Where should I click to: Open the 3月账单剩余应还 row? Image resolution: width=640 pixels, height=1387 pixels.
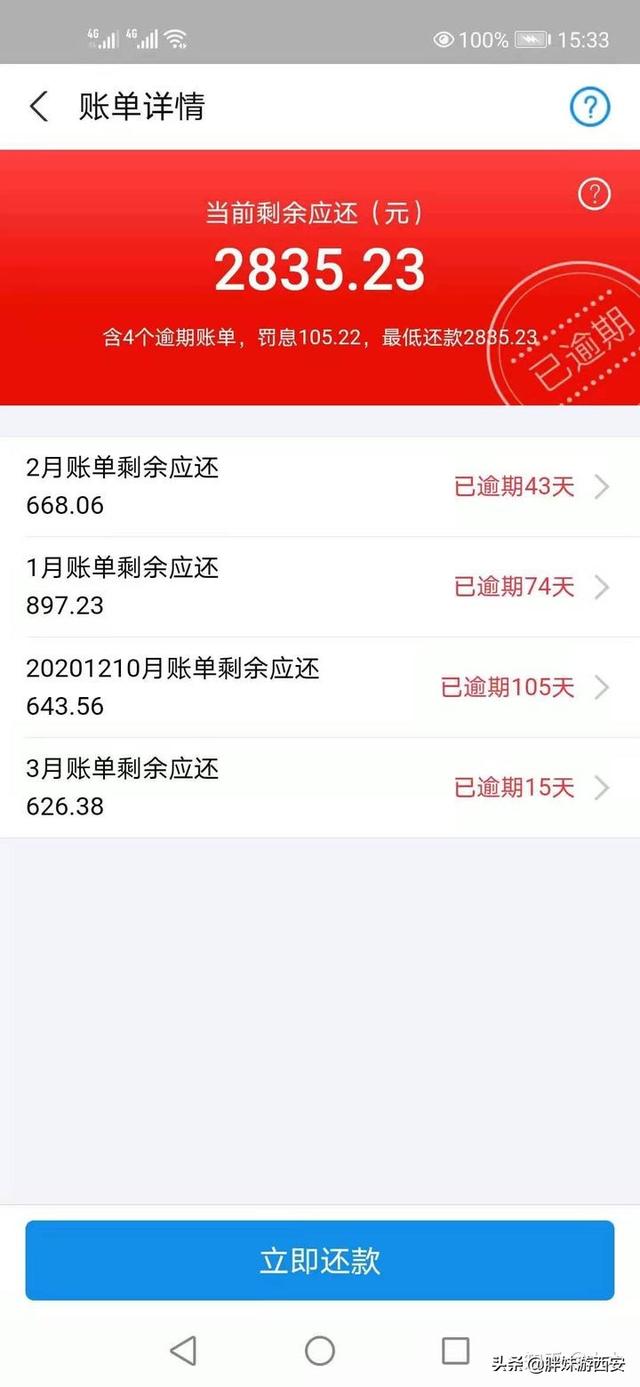point(320,788)
